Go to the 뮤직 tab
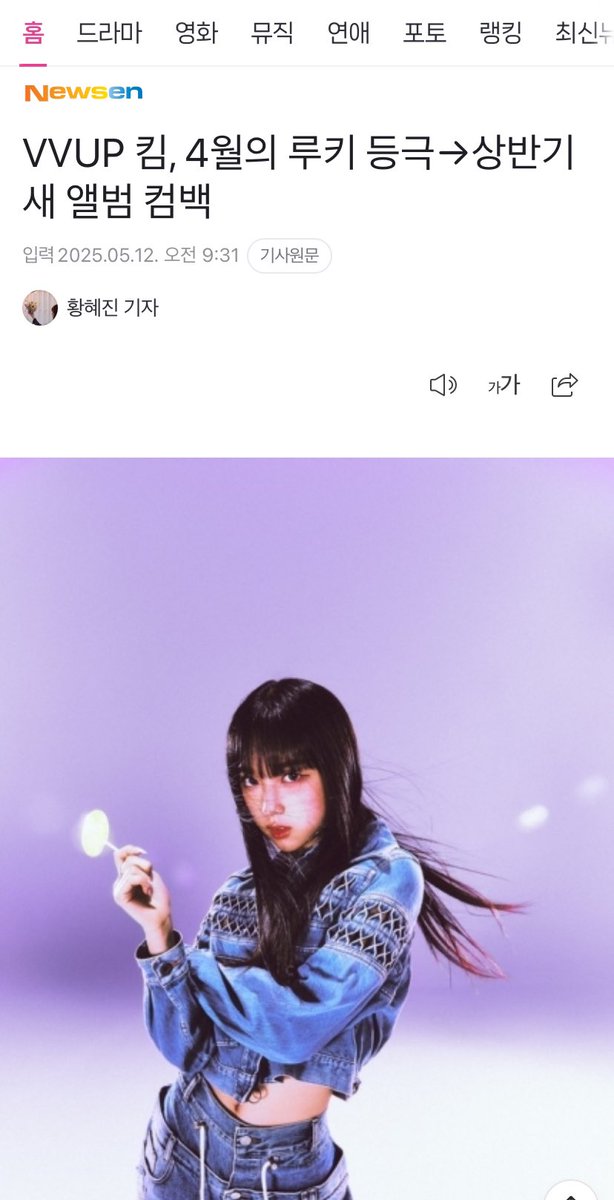 pyautogui.click(x=272, y=34)
